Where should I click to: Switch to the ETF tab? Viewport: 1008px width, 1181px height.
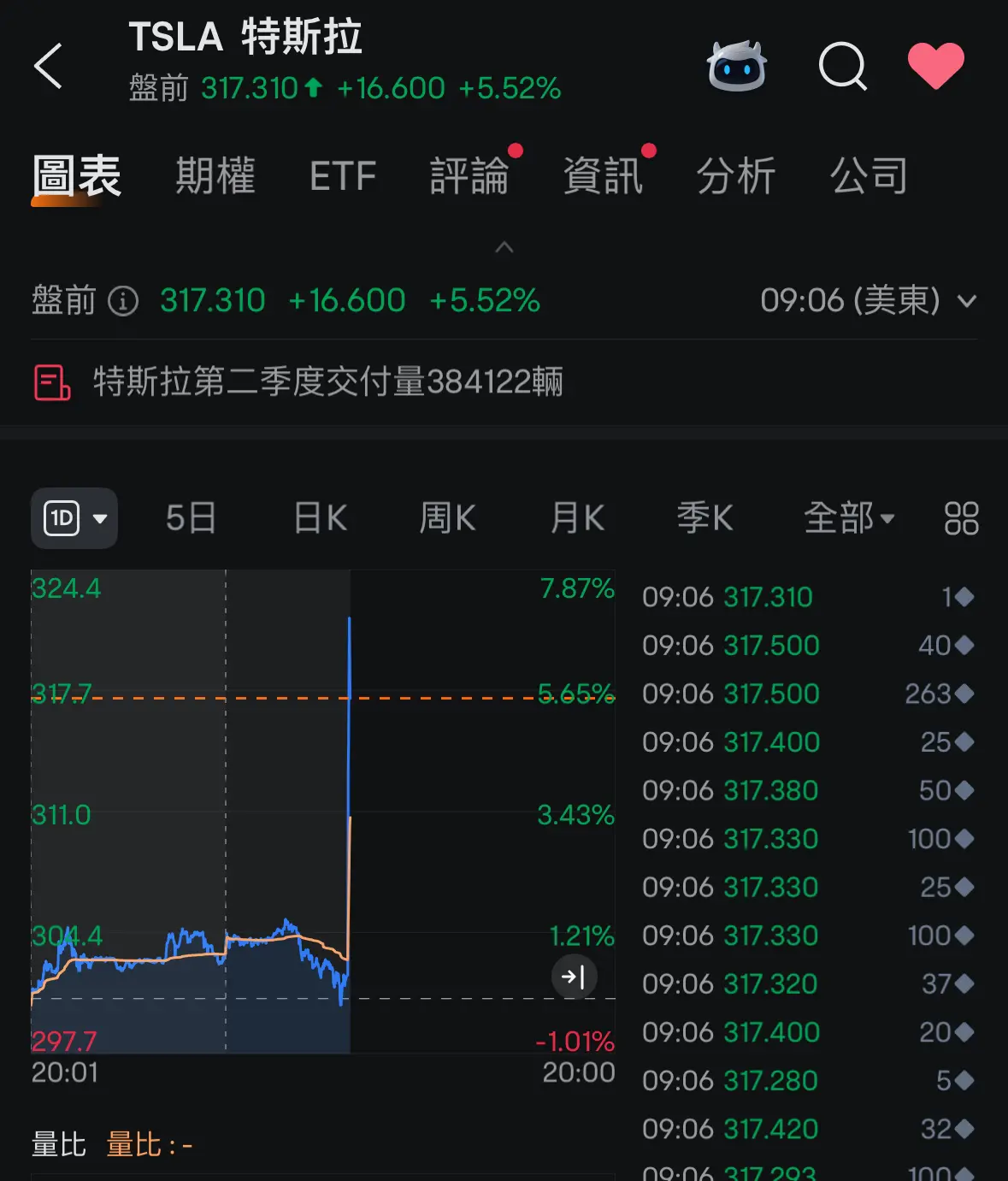(x=342, y=177)
